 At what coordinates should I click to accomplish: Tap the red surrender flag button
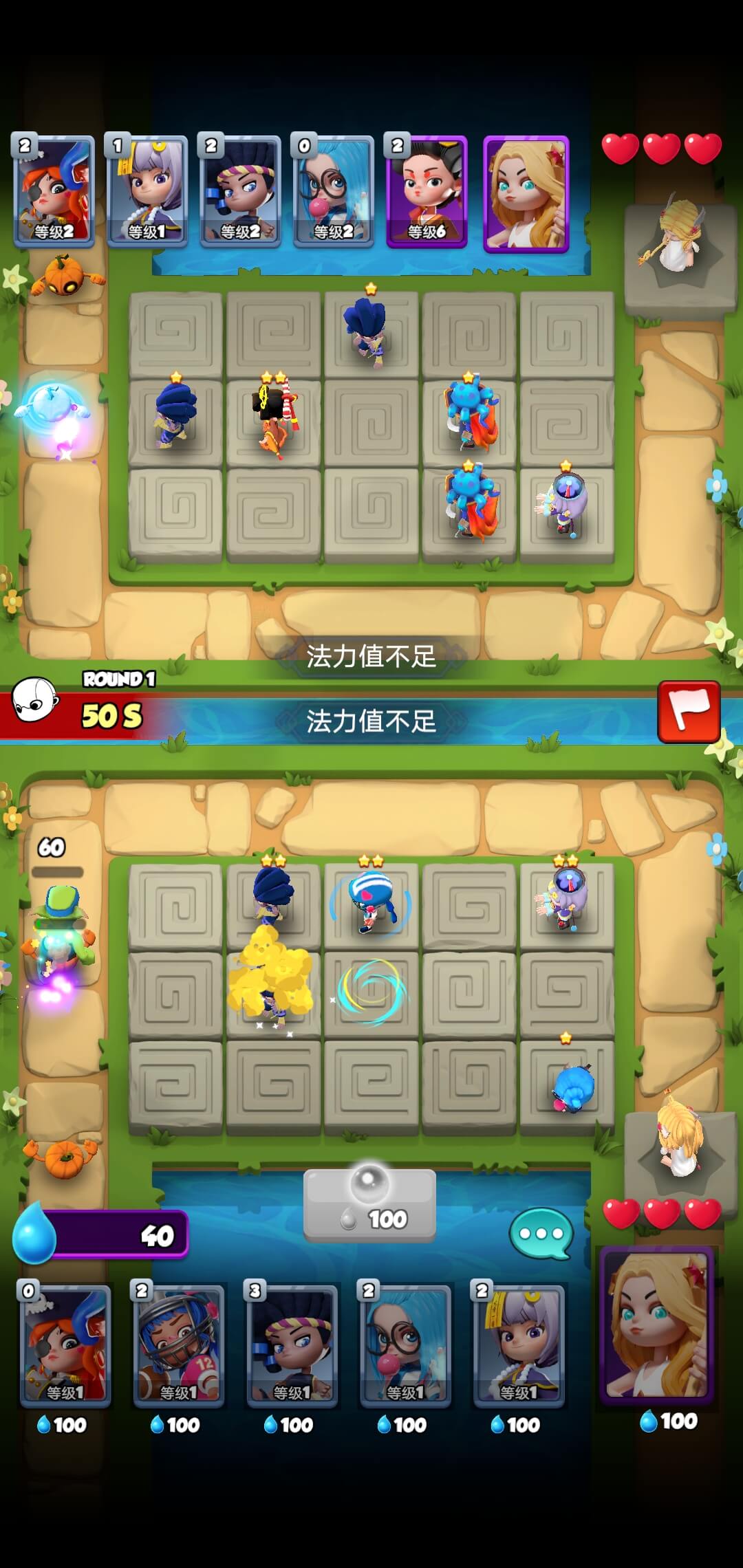pyautogui.click(x=689, y=712)
